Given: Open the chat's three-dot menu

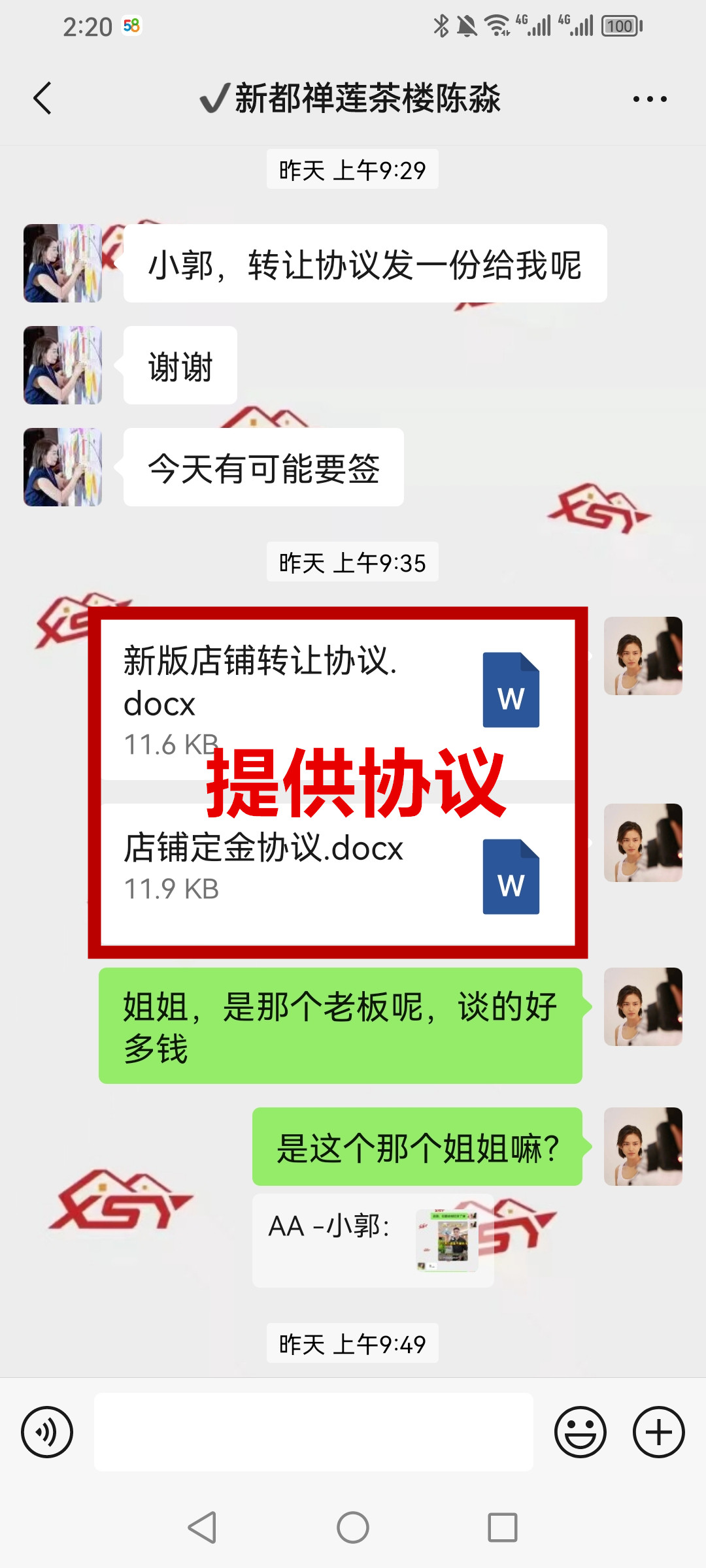Looking at the screenshot, I should pyautogui.click(x=649, y=99).
